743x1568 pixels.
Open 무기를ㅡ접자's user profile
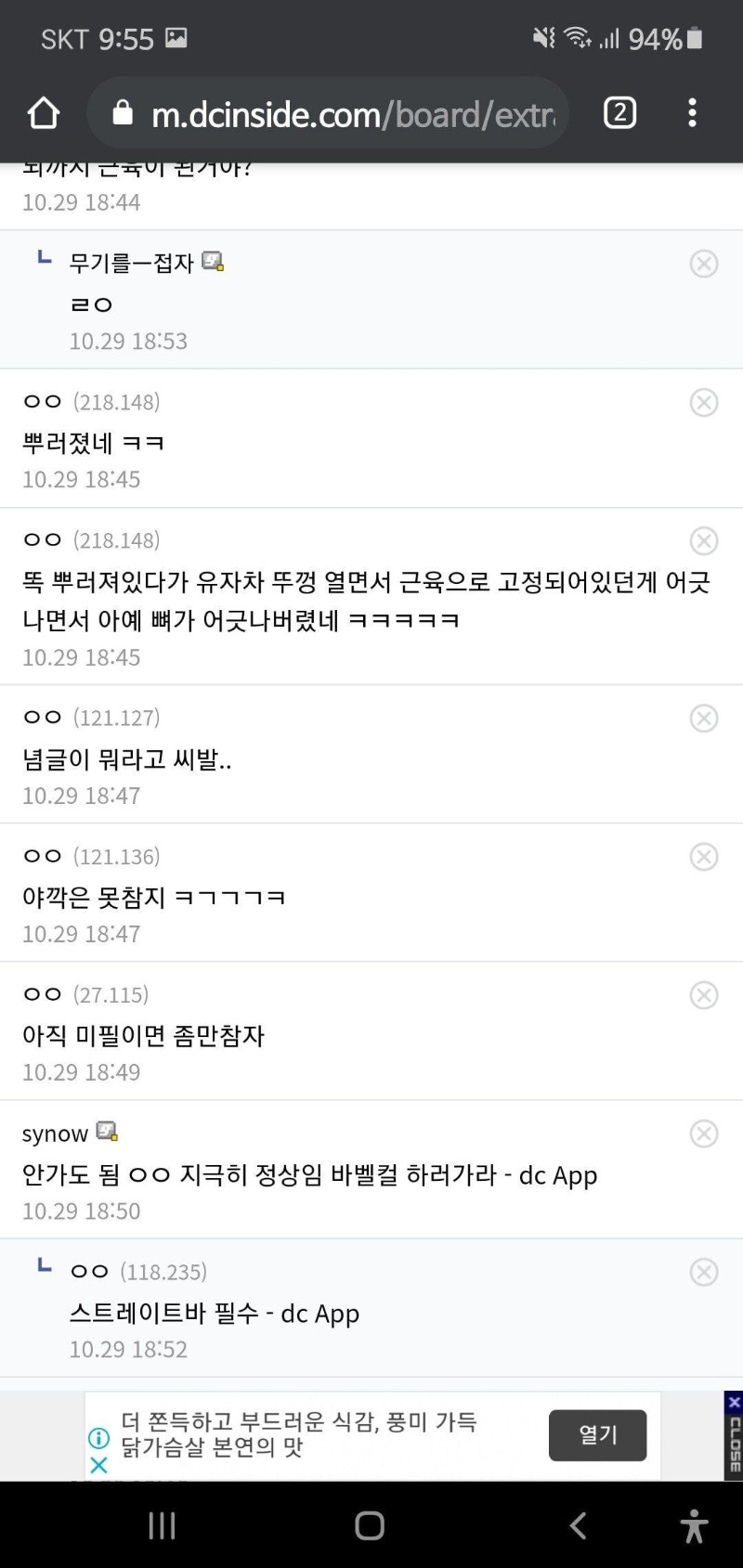tap(131, 263)
